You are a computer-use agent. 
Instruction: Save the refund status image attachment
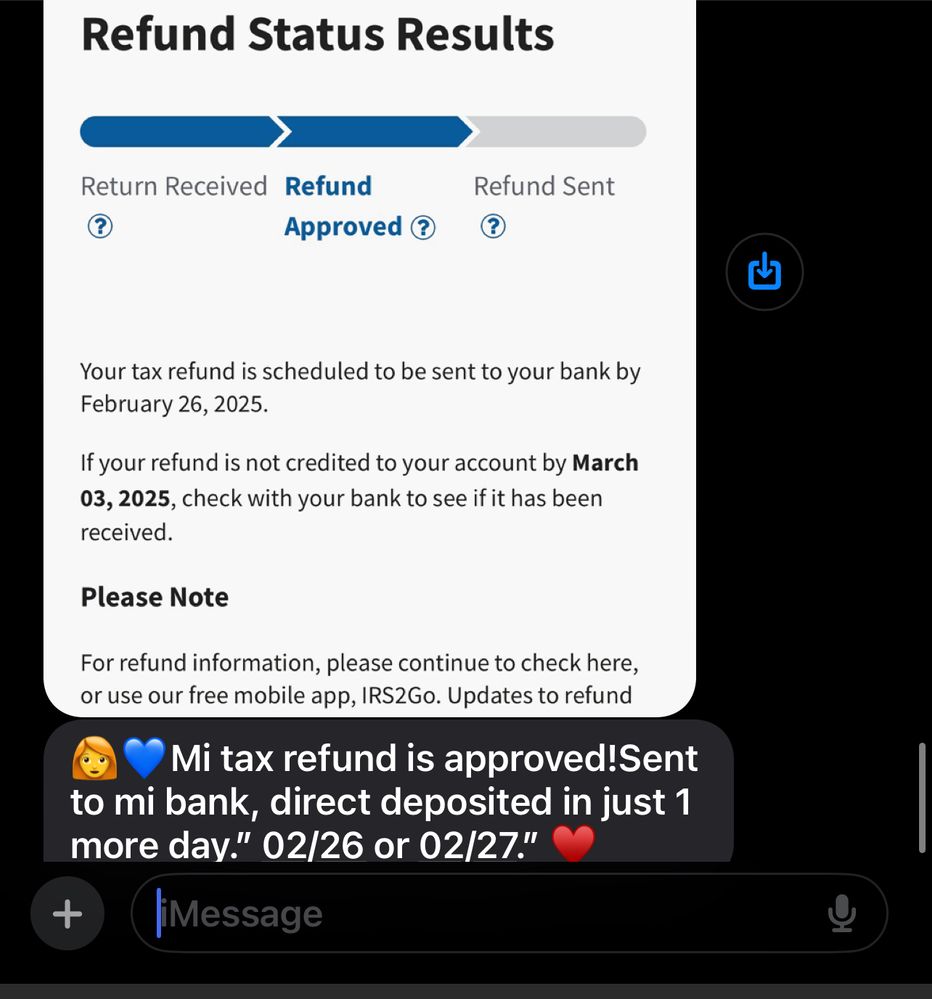pyautogui.click(x=764, y=271)
